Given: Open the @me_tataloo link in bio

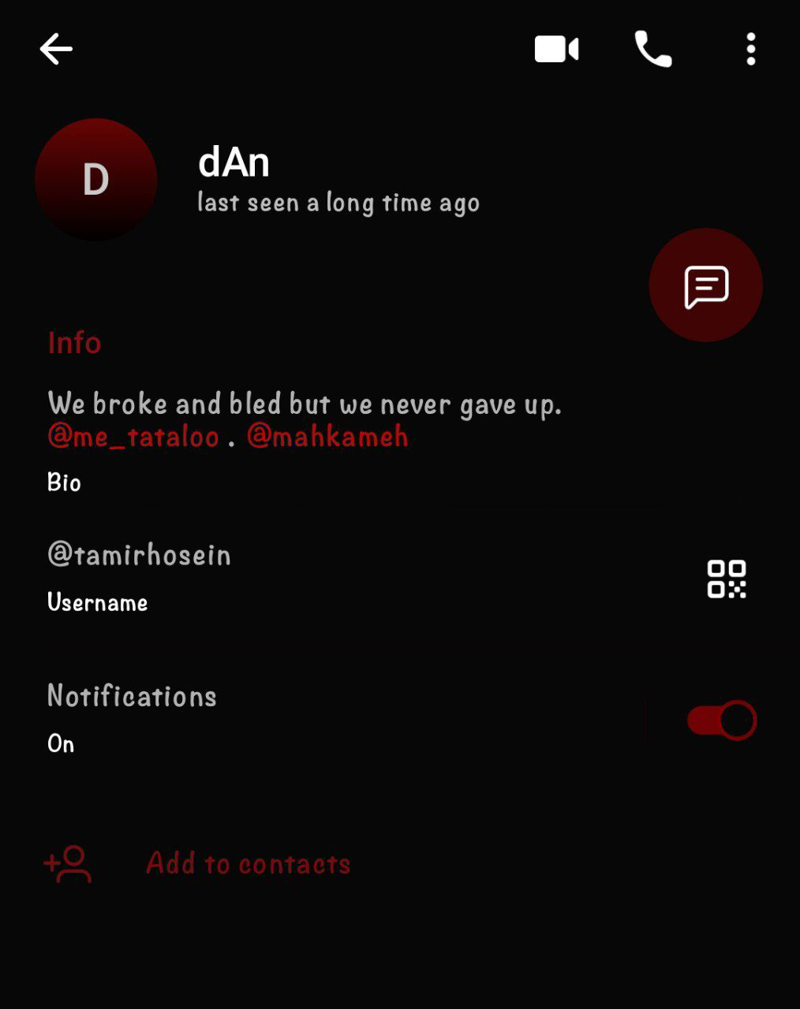Looking at the screenshot, I should (x=133, y=437).
